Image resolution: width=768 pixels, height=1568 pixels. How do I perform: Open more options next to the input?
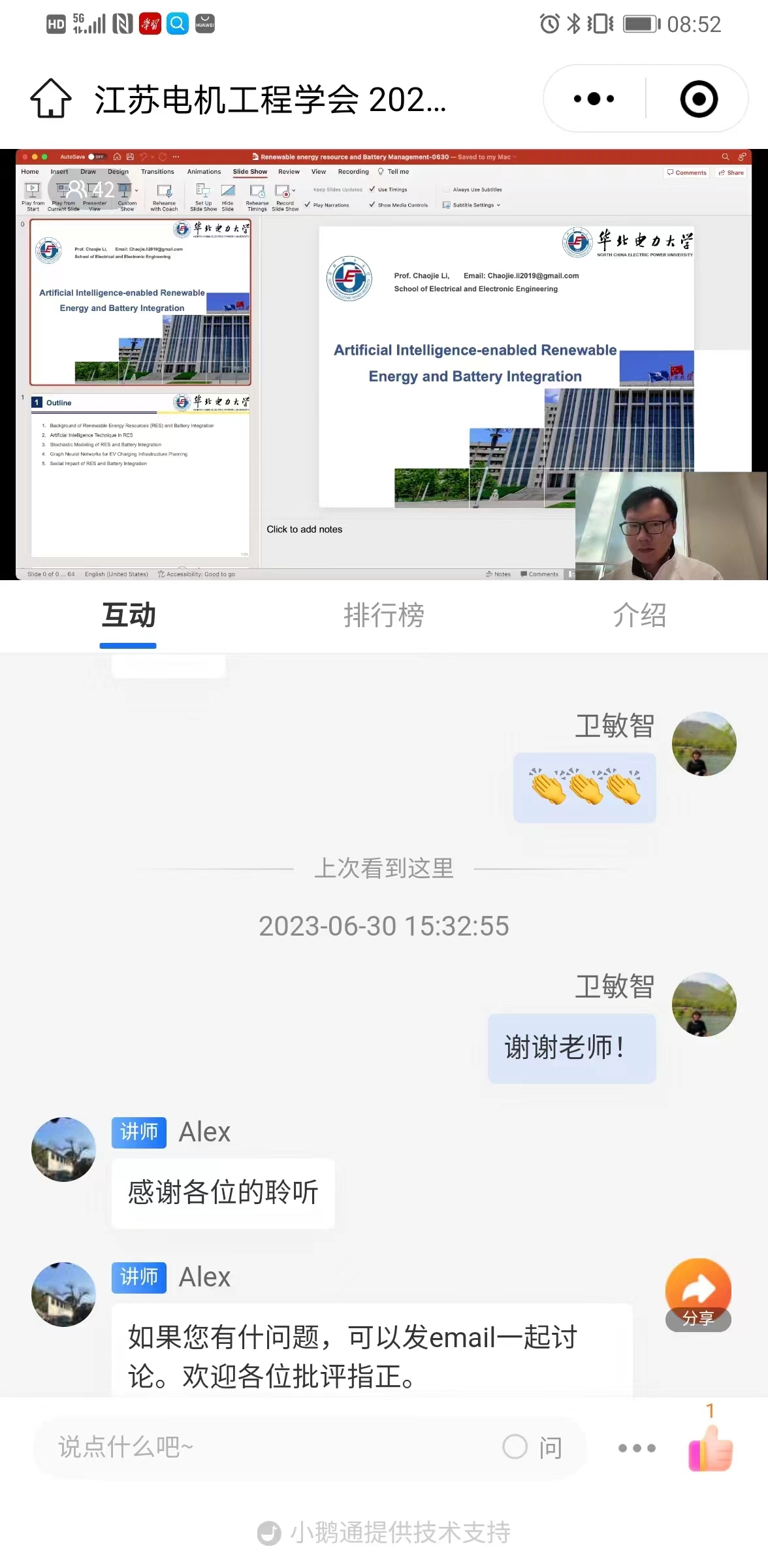[x=637, y=1448]
